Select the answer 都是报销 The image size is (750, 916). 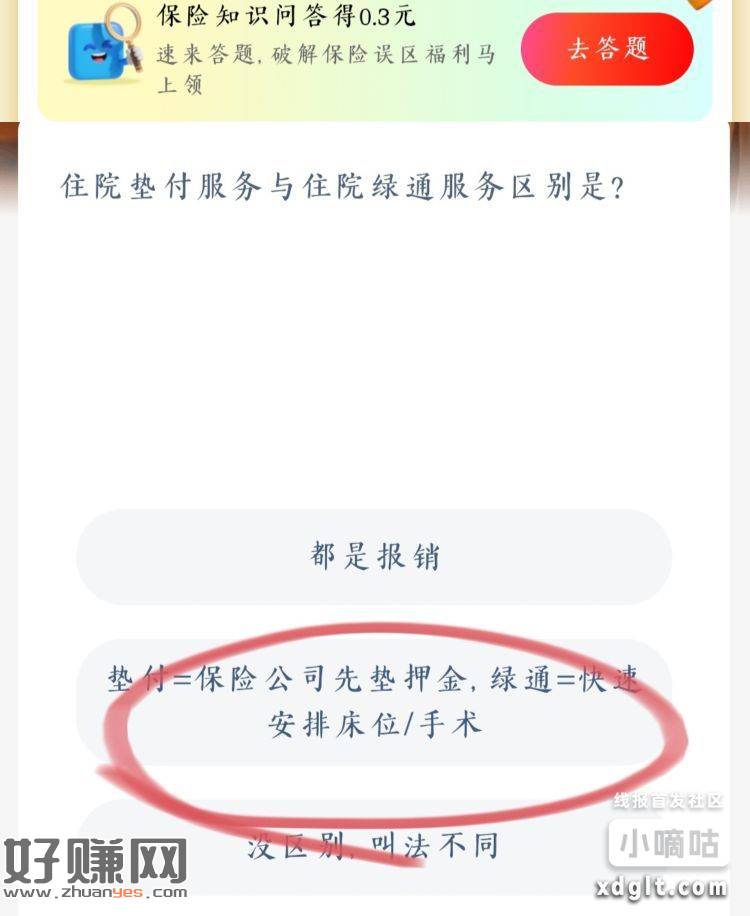pos(374,557)
